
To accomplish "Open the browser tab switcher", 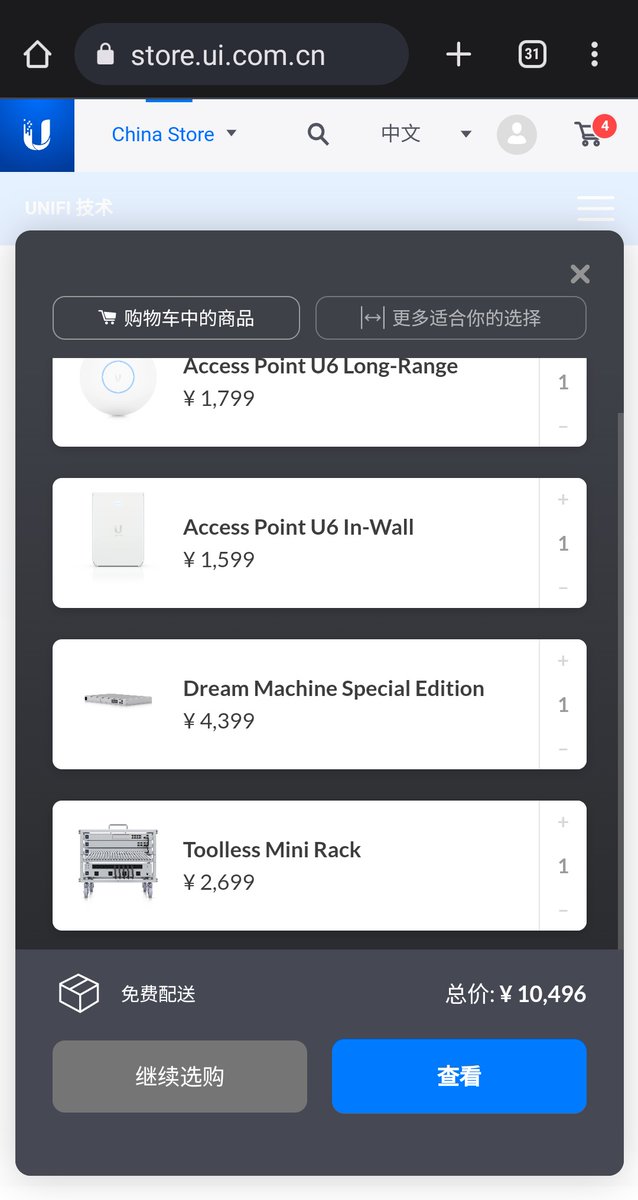I will click(532, 54).
